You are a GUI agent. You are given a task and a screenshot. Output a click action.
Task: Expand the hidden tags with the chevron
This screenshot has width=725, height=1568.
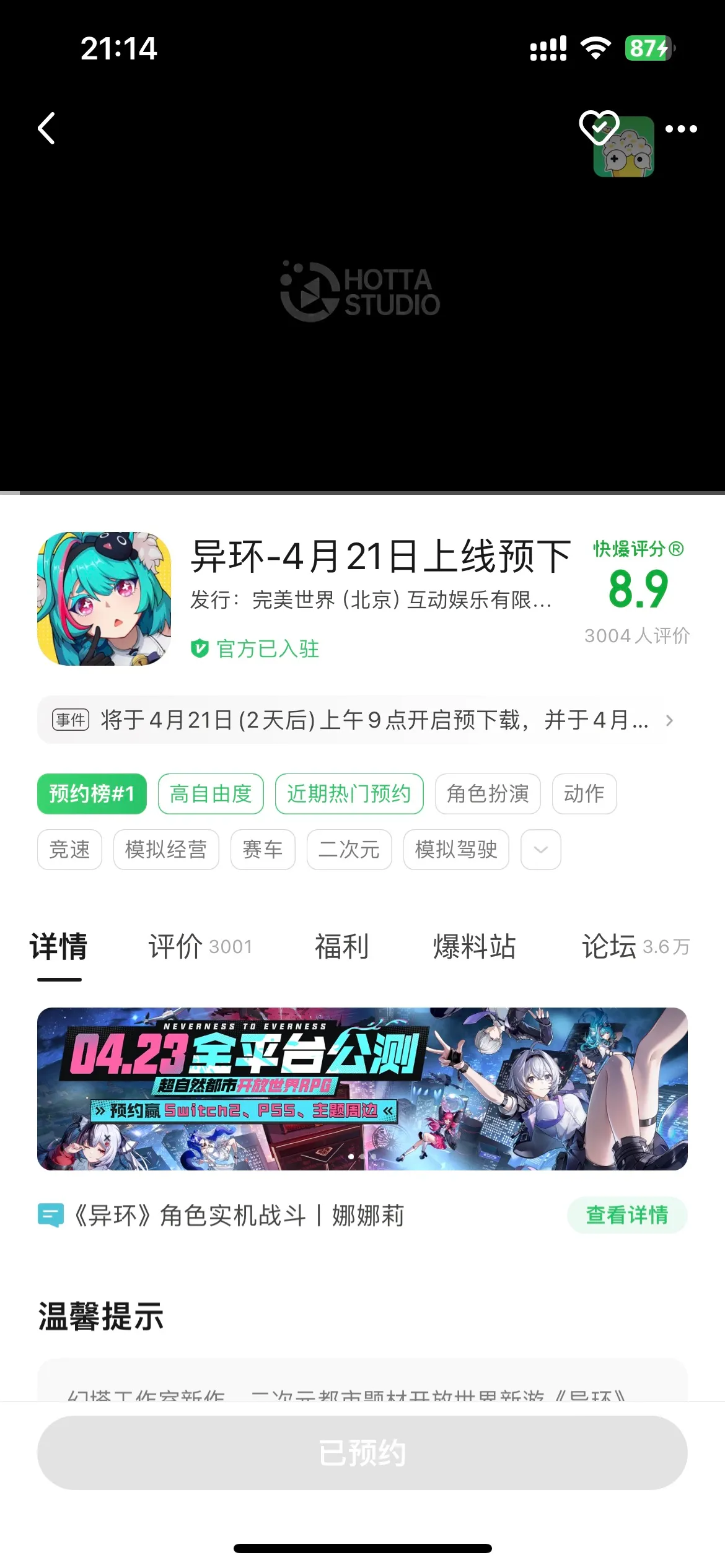540,850
